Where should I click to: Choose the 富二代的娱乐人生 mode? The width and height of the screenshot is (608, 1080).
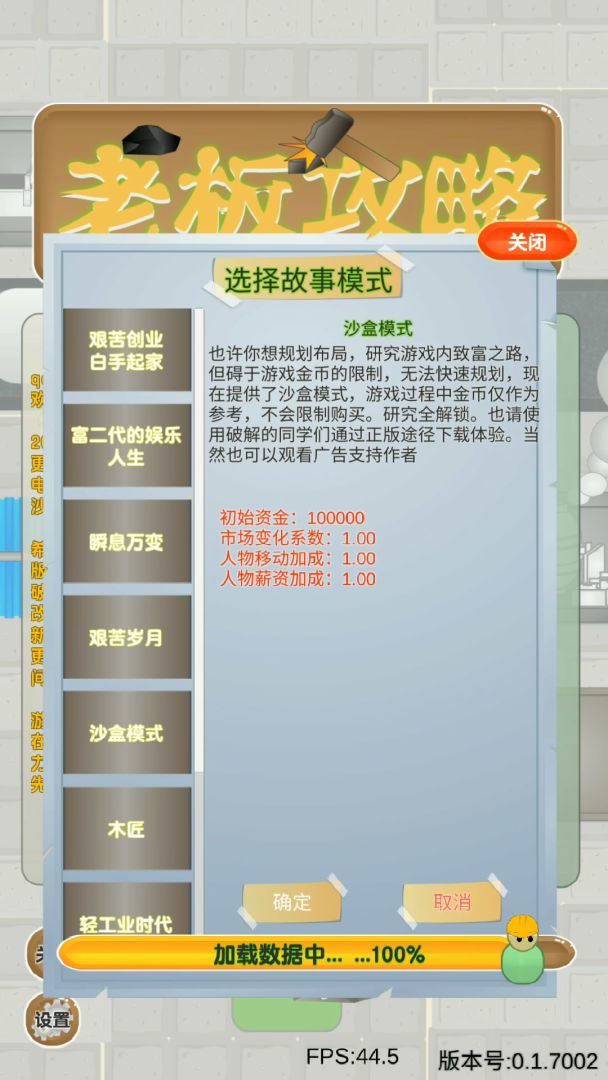pos(126,446)
